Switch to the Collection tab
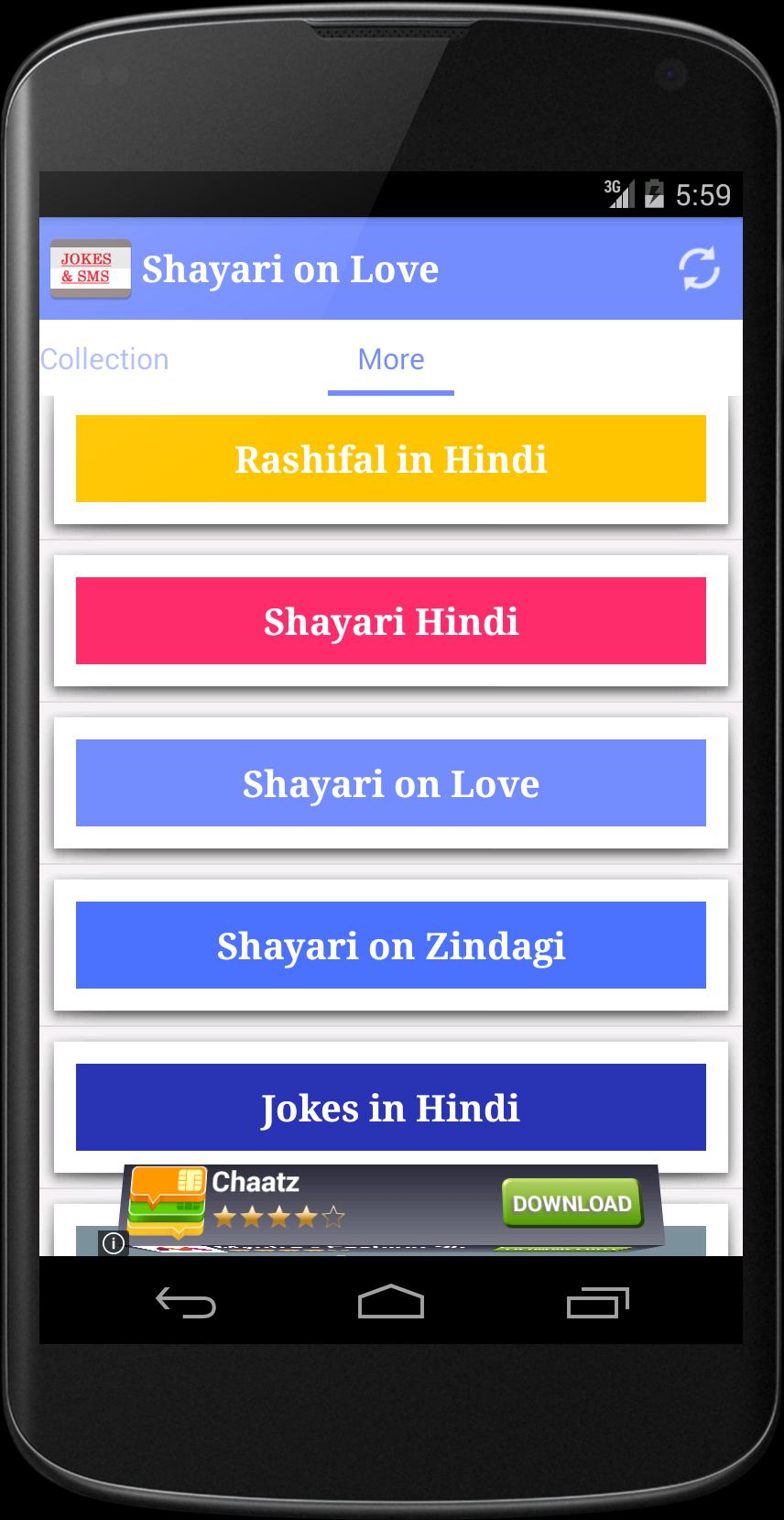This screenshot has height=1520, width=784. pyautogui.click(x=104, y=359)
